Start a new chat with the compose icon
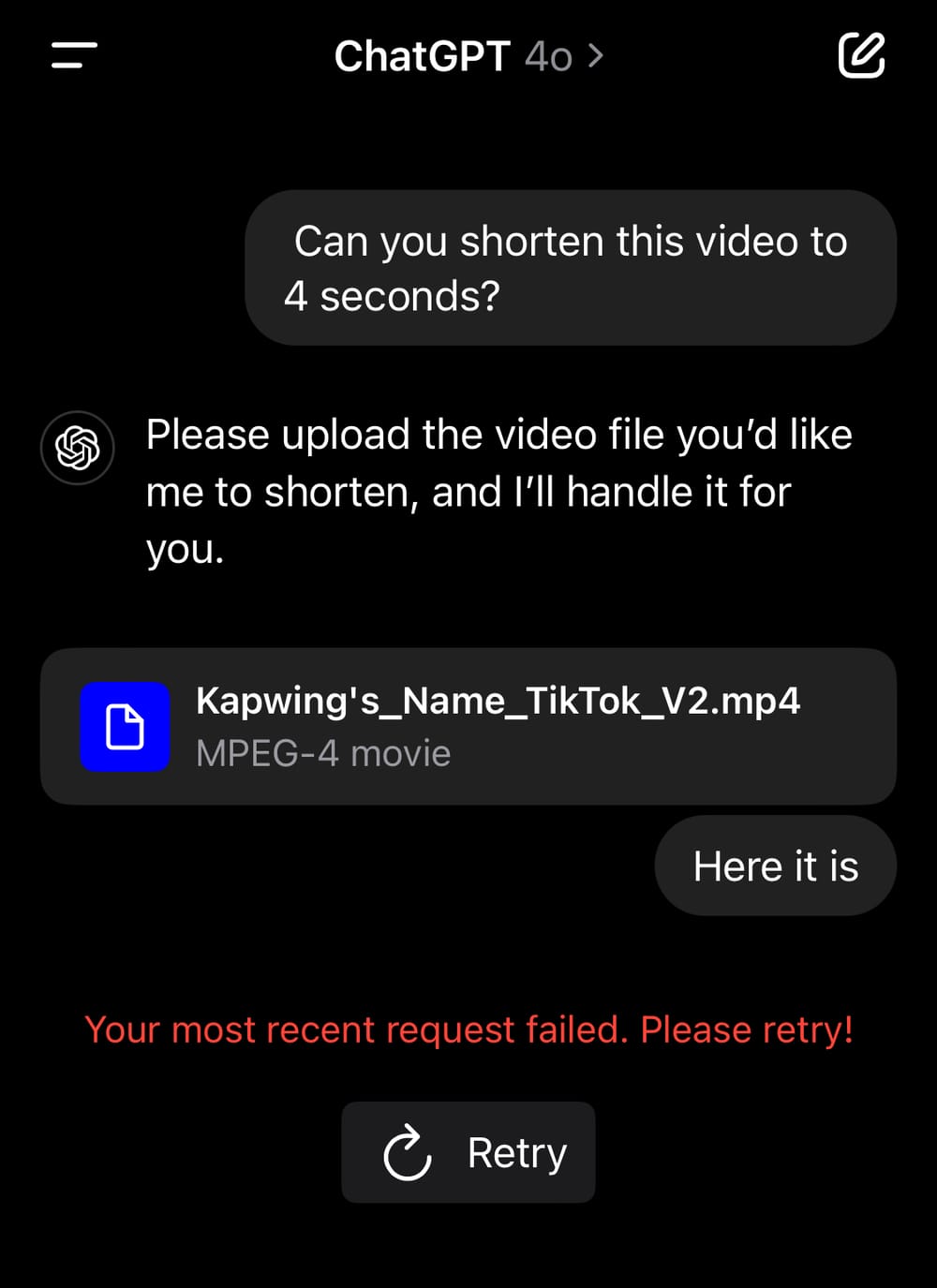The height and width of the screenshot is (1288, 937). (863, 55)
